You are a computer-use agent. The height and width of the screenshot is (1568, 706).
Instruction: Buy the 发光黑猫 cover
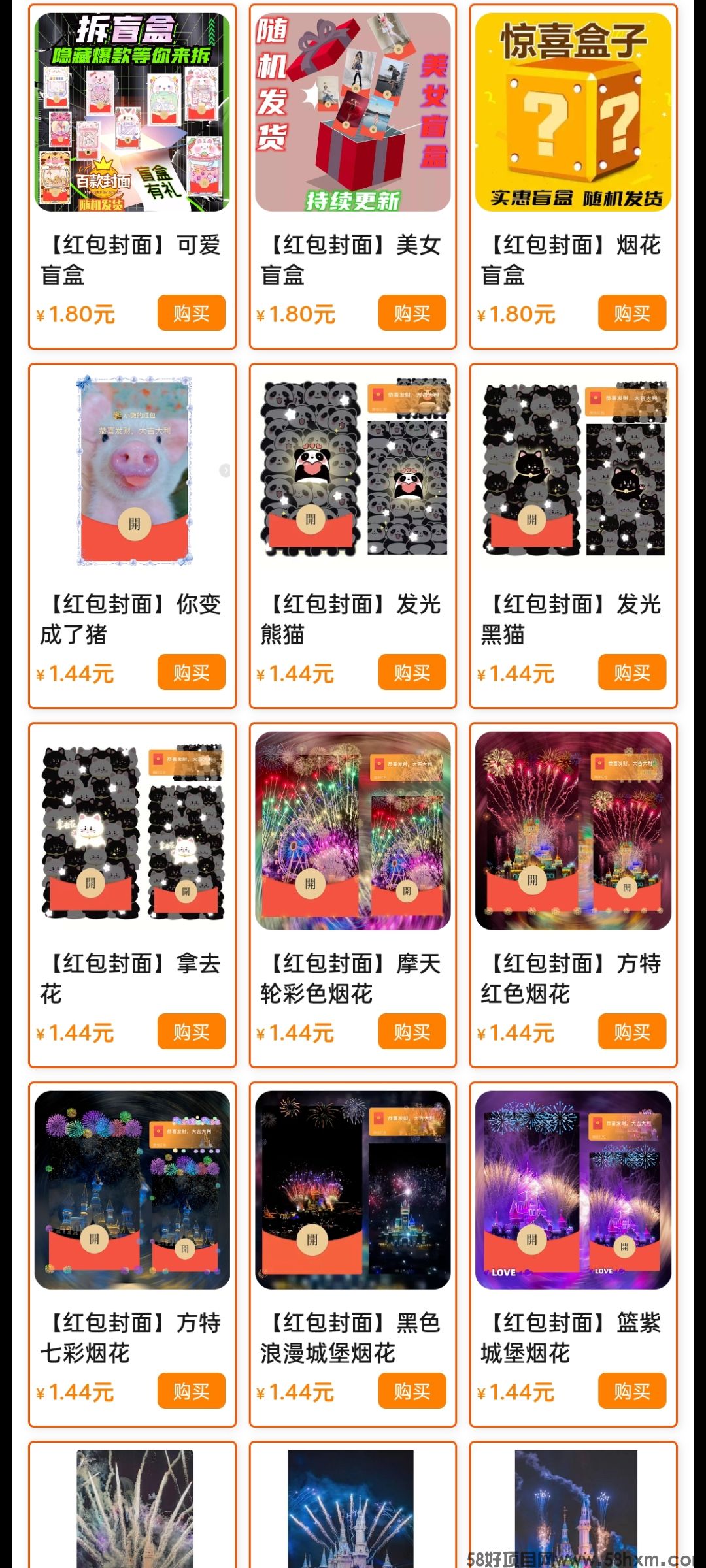[631, 672]
